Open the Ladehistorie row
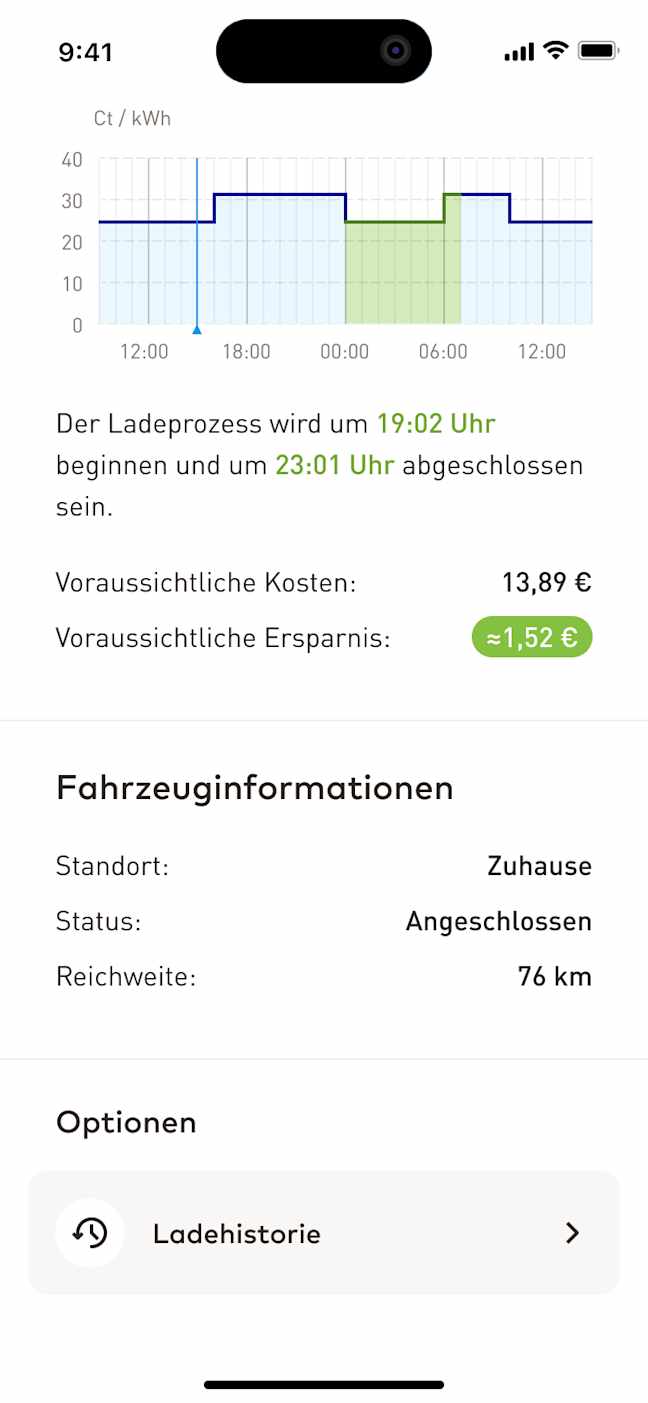The image size is (648, 1403). pyautogui.click(x=324, y=1233)
